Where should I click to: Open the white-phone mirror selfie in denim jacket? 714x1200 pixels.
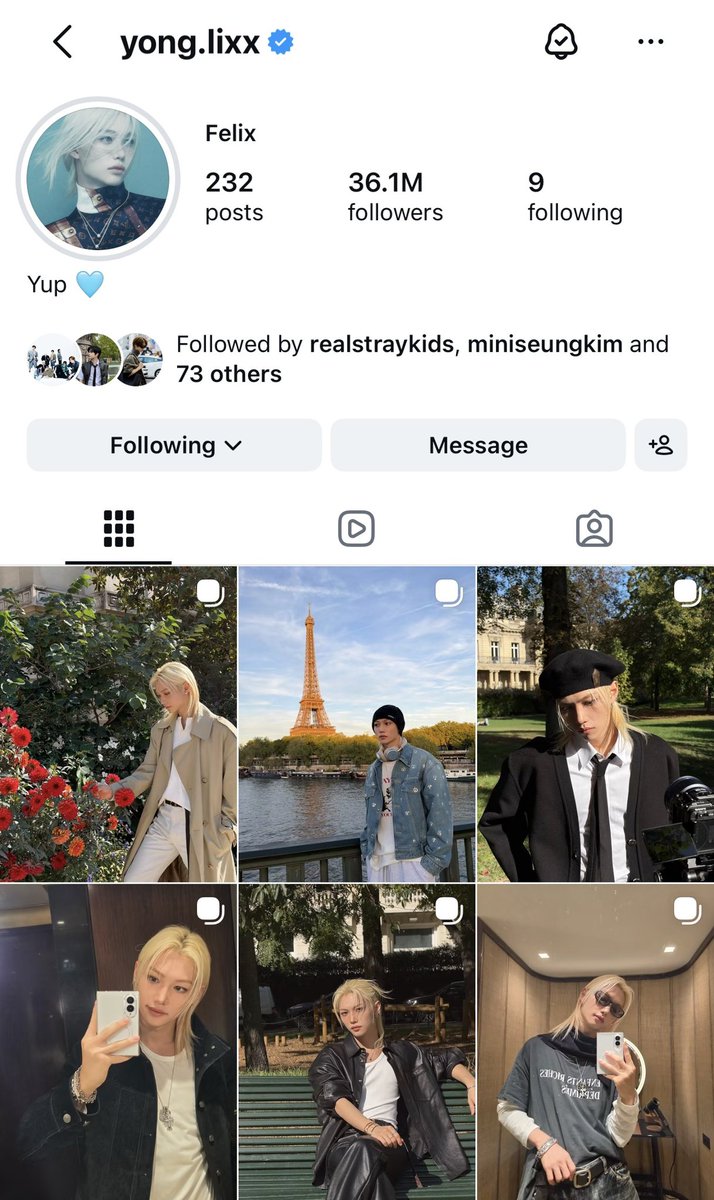point(118,1042)
